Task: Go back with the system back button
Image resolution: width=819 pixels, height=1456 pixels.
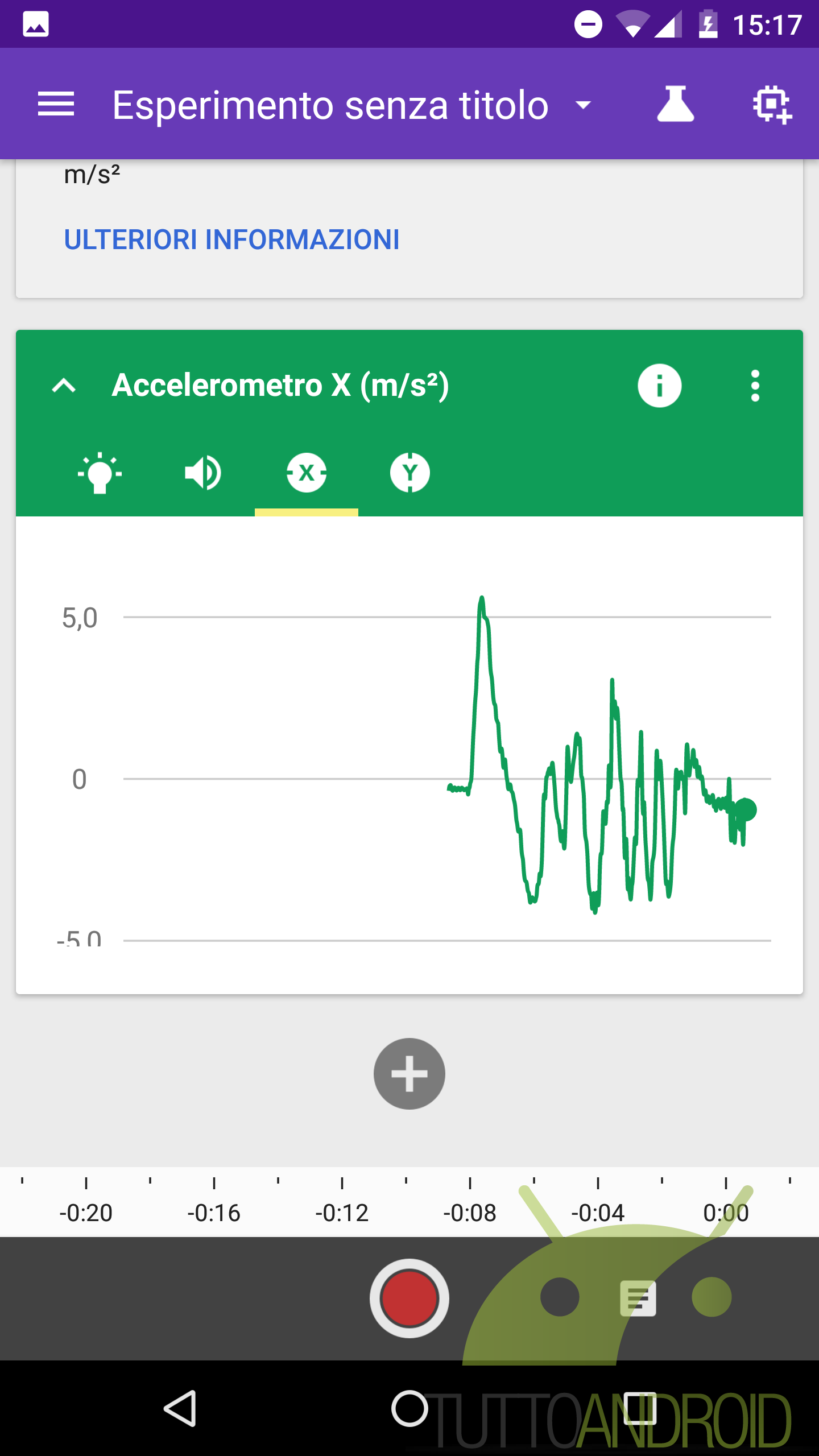Action: (181, 1408)
